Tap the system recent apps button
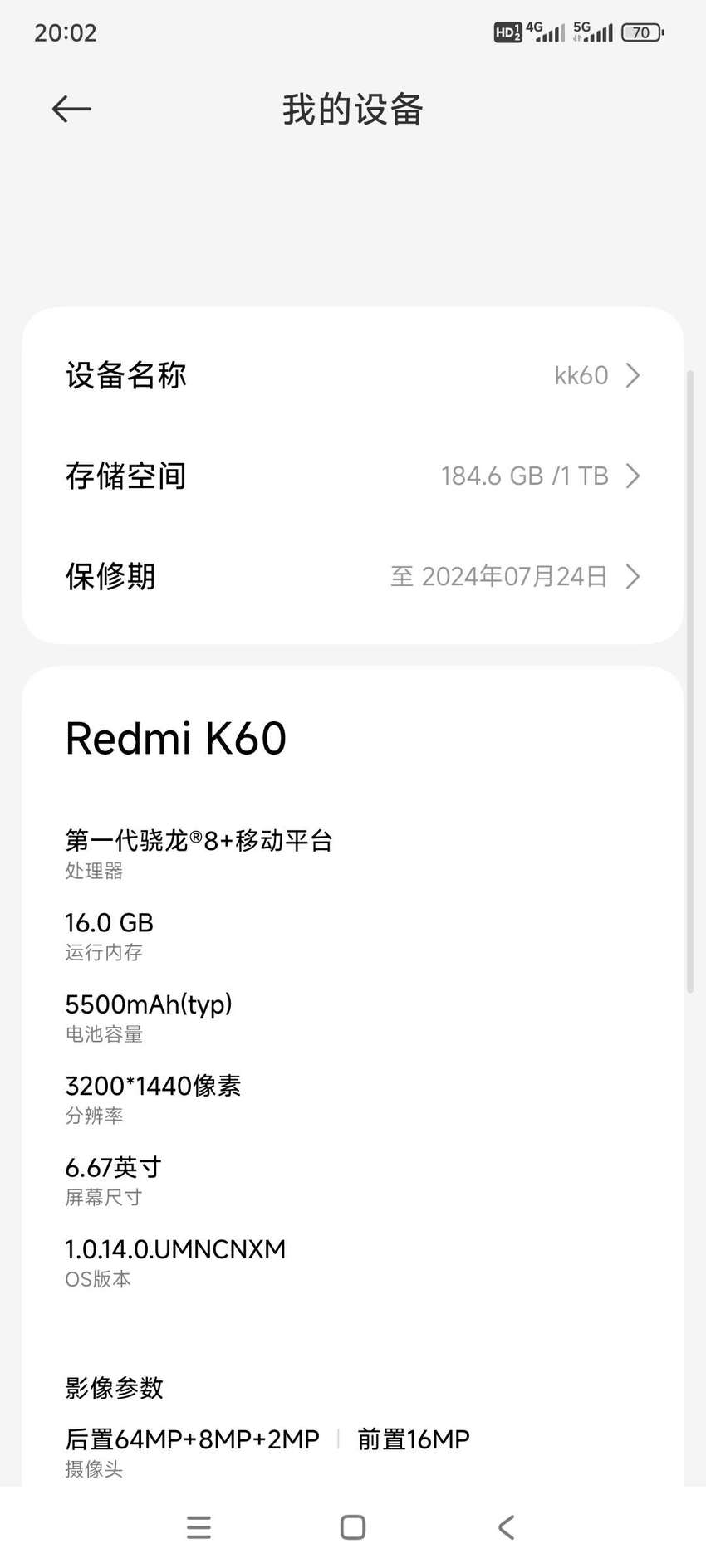The width and height of the screenshot is (706, 1568). click(199, 1526)
